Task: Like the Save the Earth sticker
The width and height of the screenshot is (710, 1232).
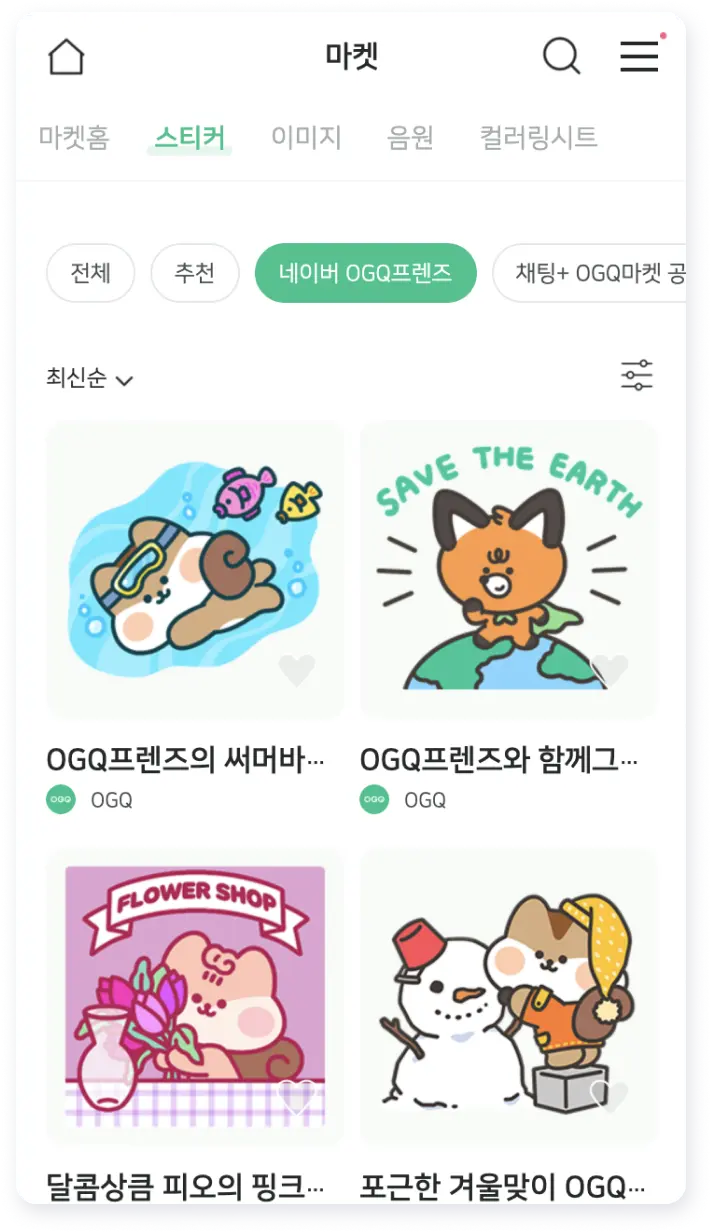Action: click(610, 670)
